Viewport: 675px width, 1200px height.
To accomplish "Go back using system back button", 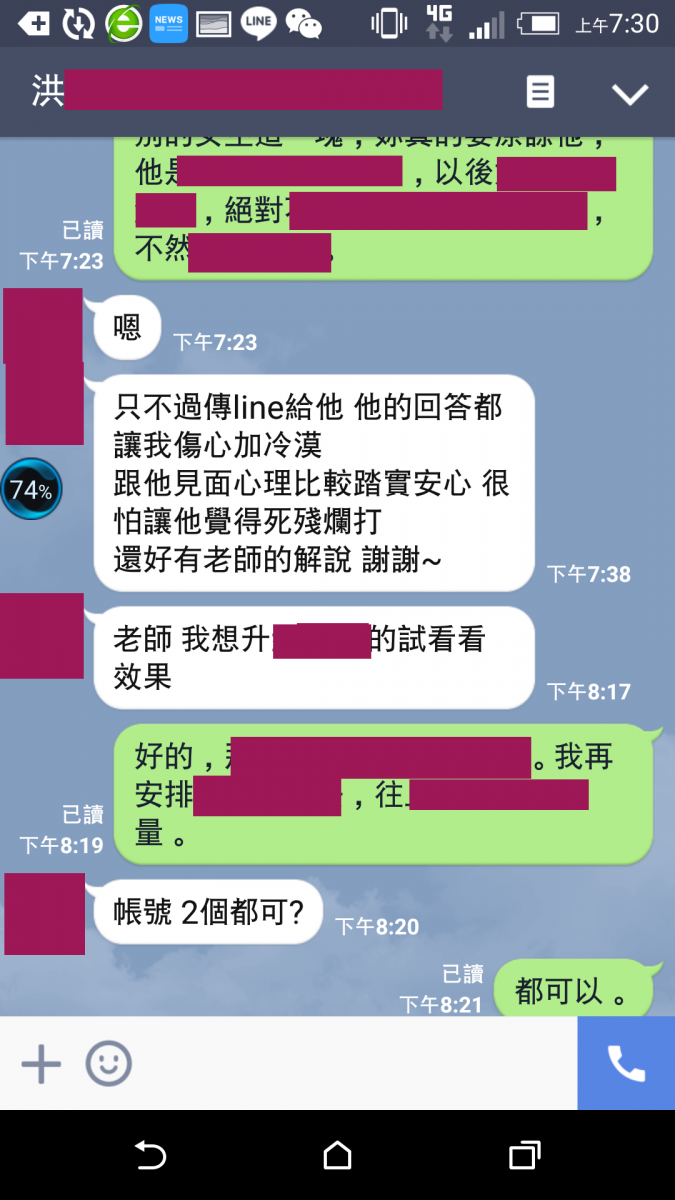I will 150,1156.
